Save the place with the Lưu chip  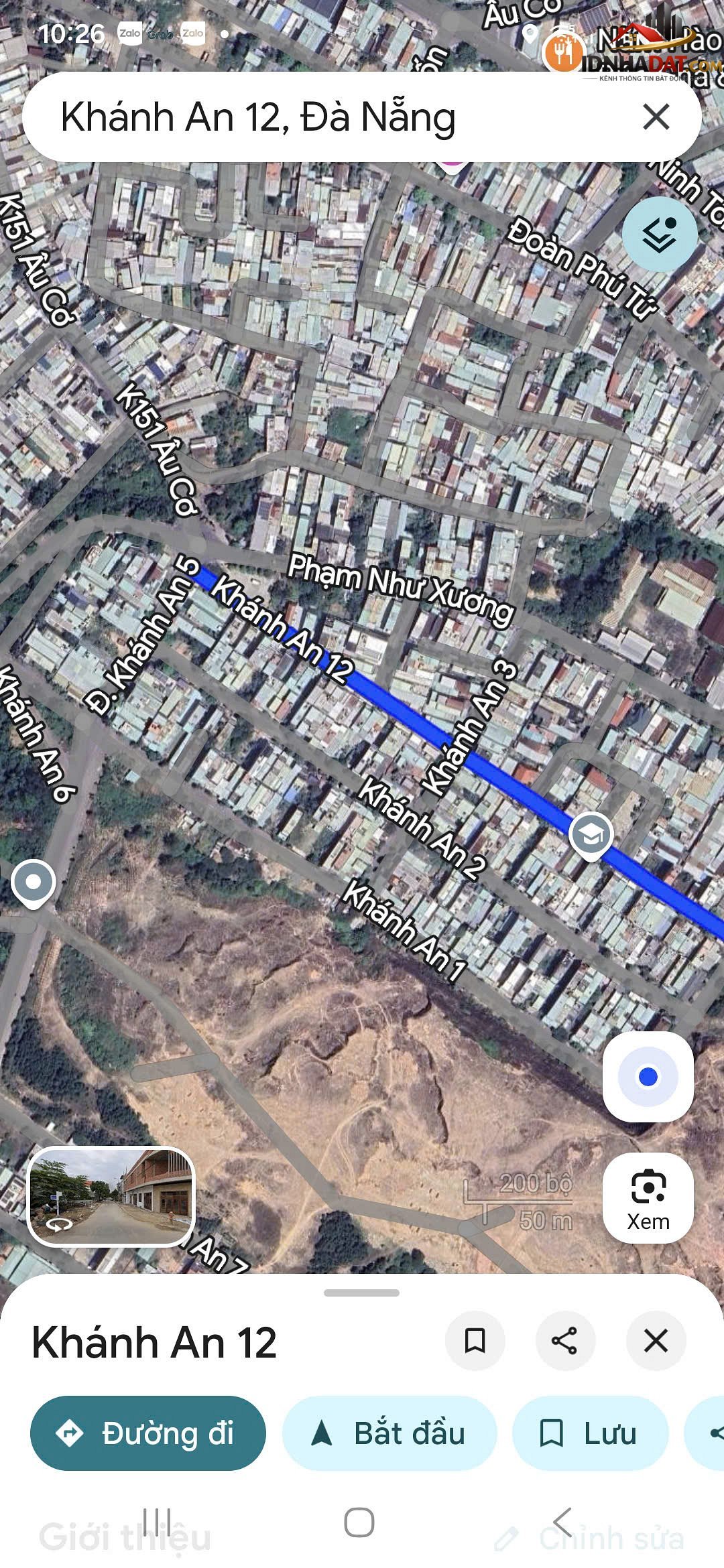[591, 1433]
